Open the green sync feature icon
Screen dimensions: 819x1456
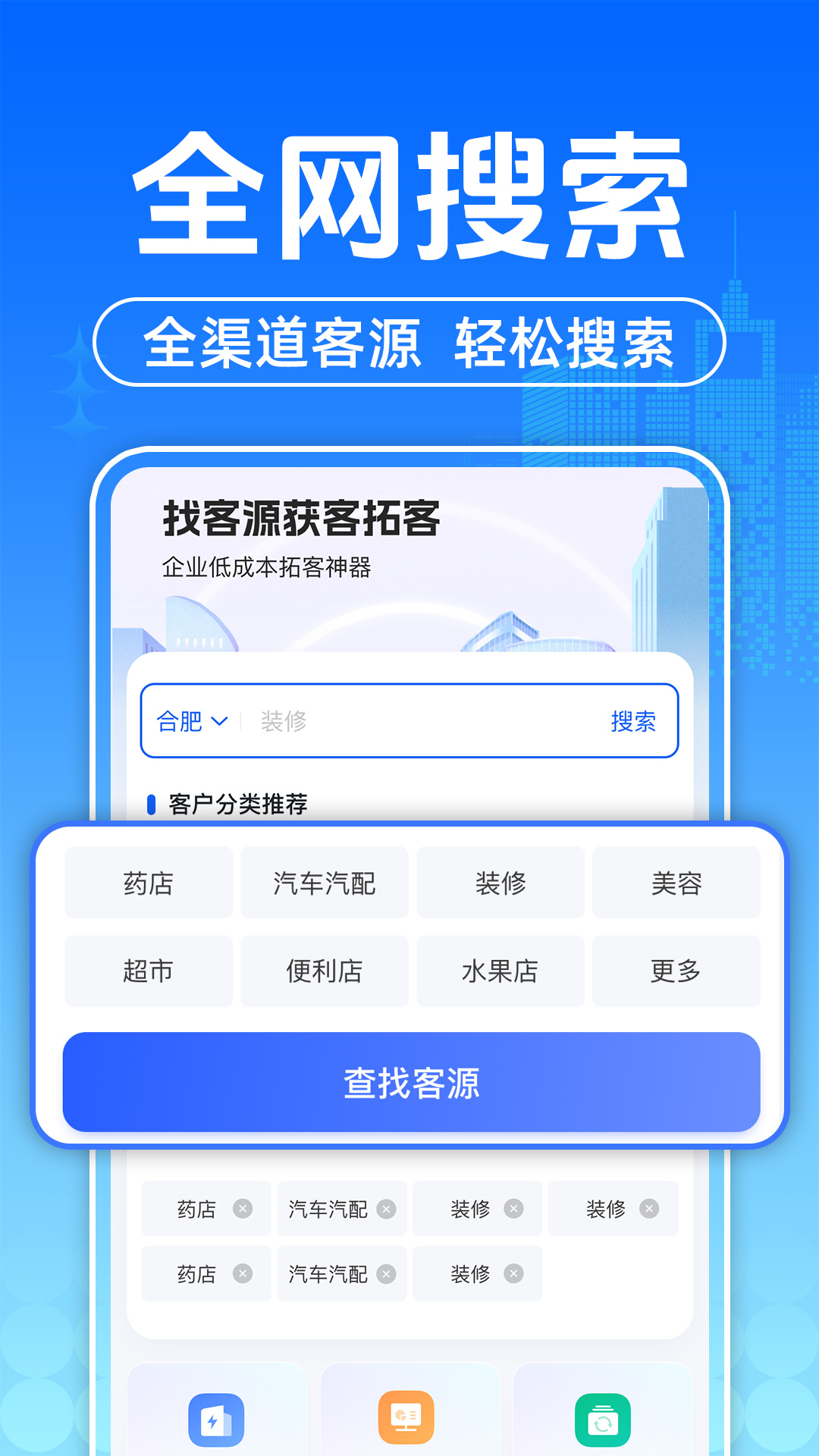coord(601,1420)
